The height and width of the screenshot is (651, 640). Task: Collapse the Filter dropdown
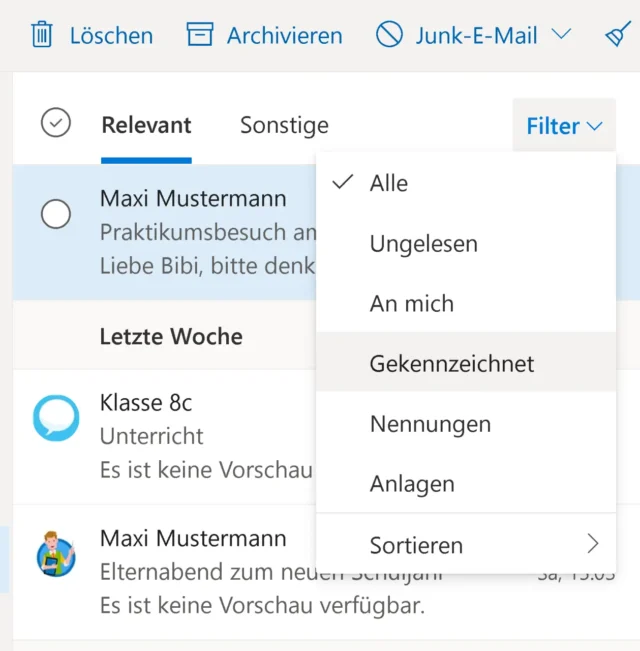pos(565,126)
